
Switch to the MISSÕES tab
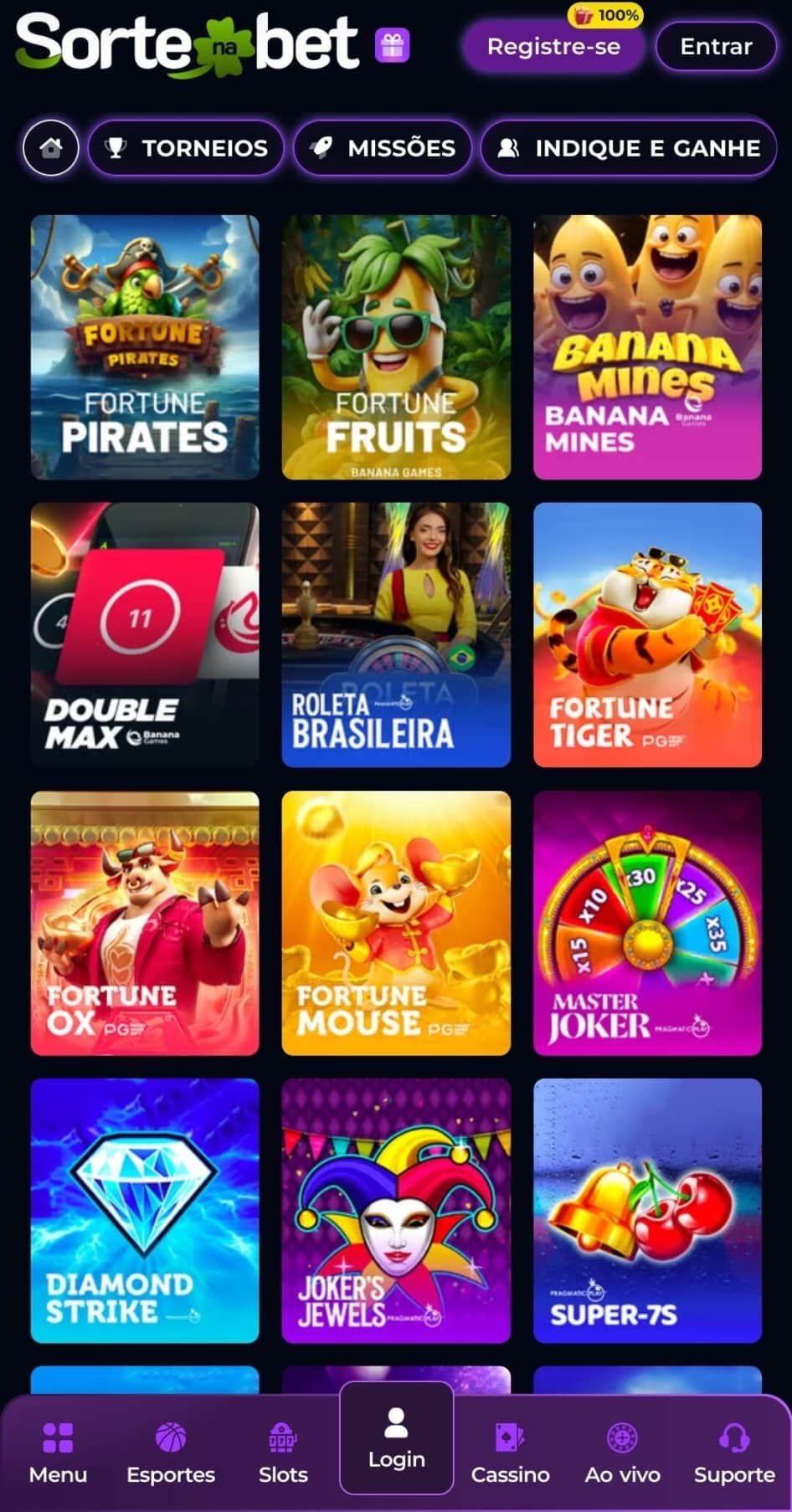point(382,148)
